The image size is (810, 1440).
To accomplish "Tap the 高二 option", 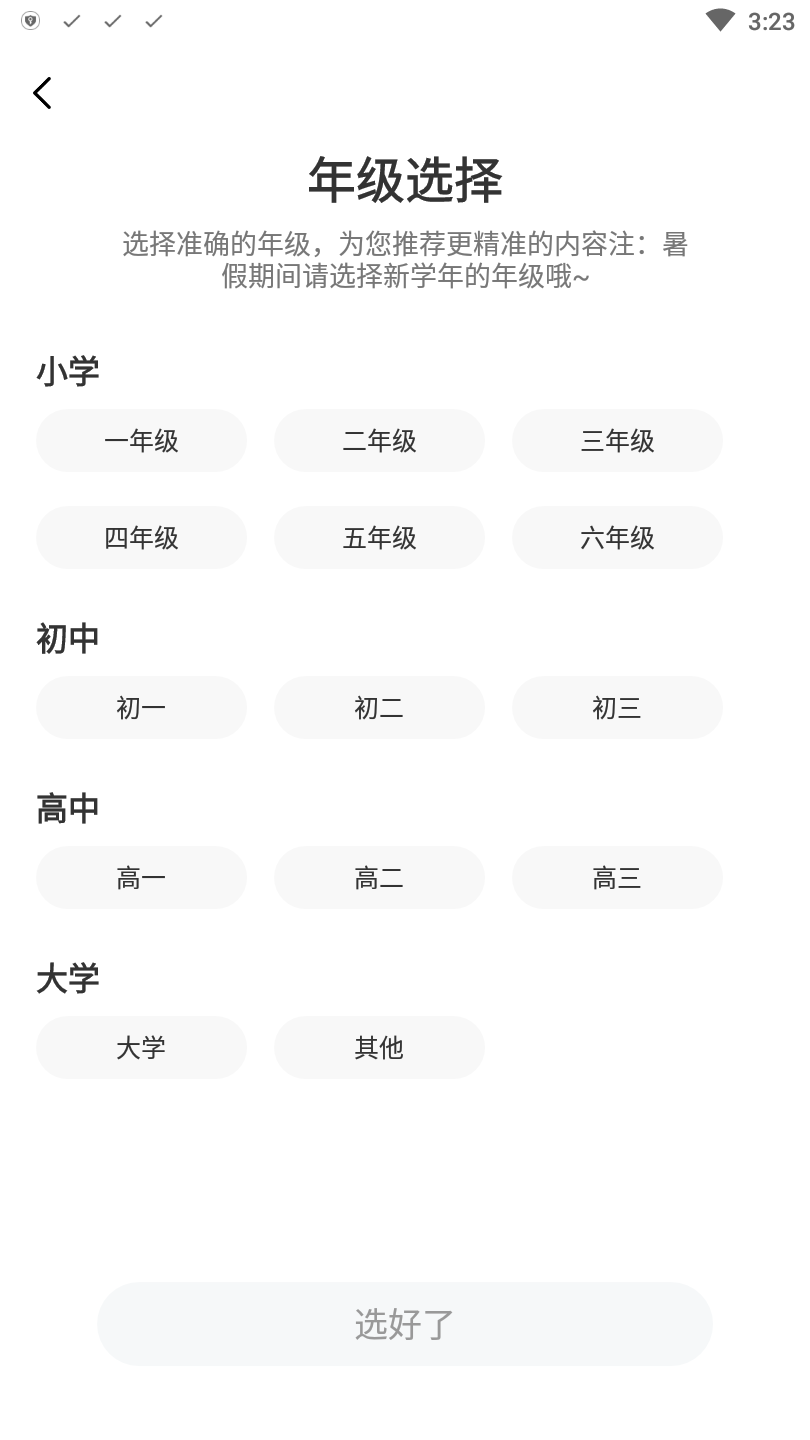I will [379, 877].
